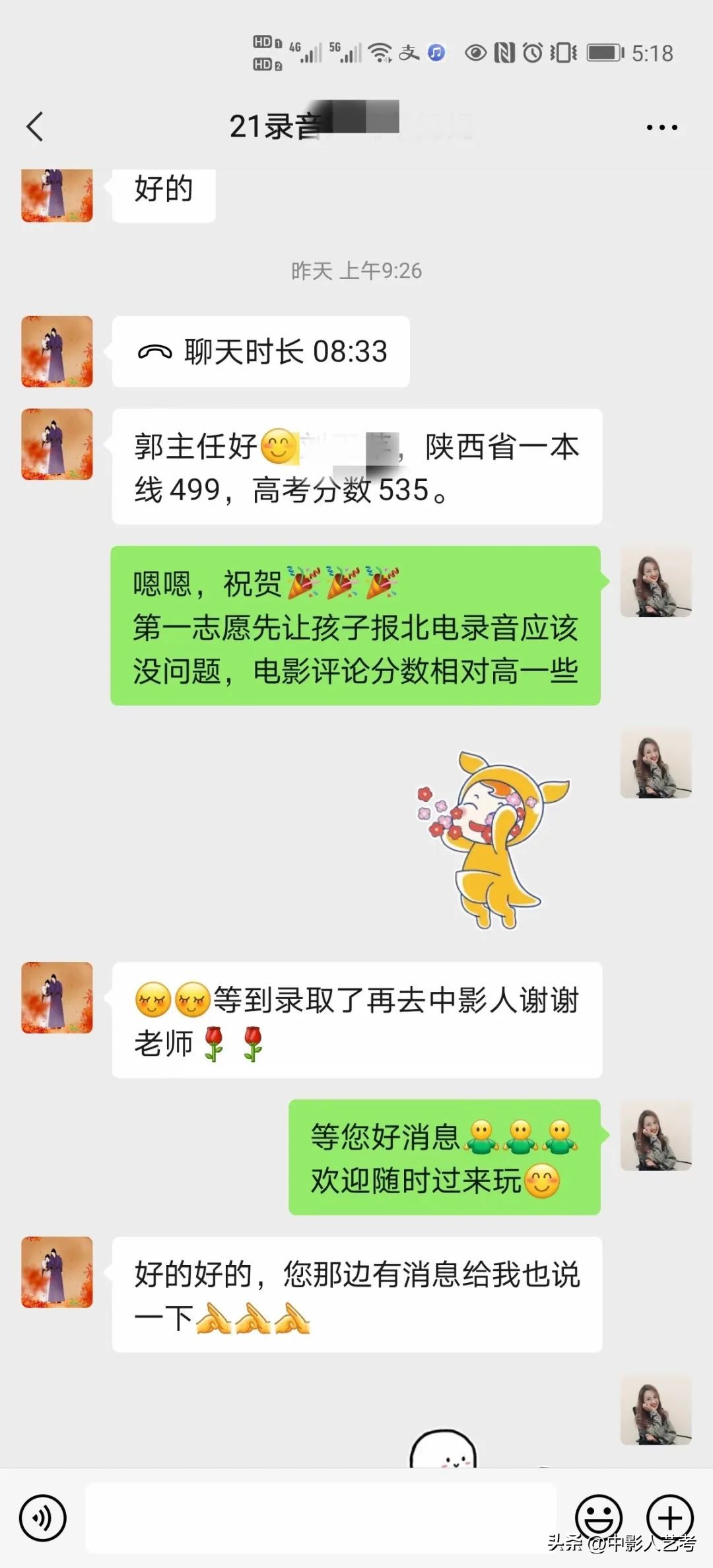This screenshot has height=1568, width=713.
Task: Toggle NFC via its status bar indicator
Action: pos(503,51)
